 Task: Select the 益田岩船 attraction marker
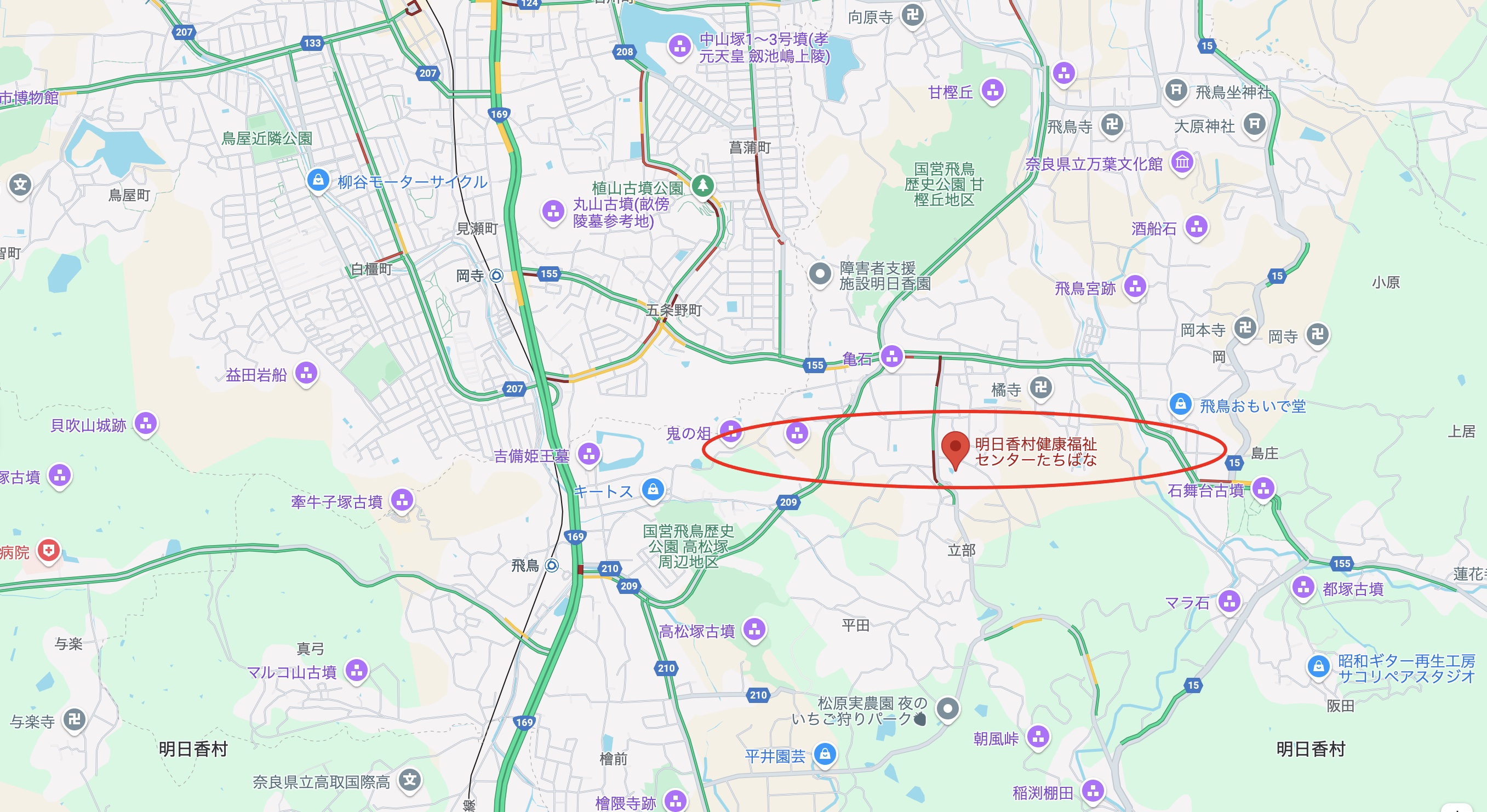(x=306, y=373)
